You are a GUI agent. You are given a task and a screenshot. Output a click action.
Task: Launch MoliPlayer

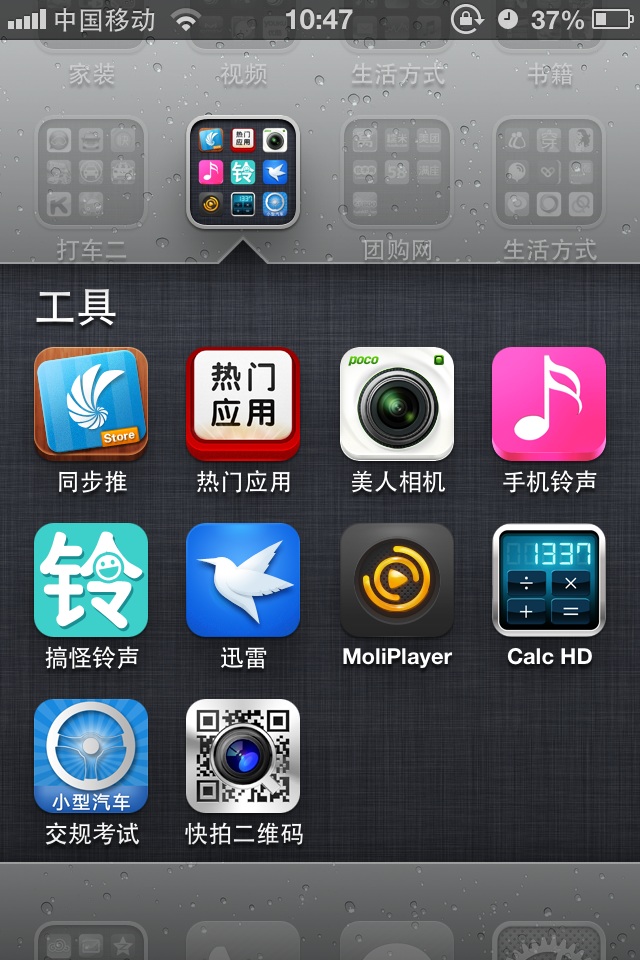(x=397, y=580)
